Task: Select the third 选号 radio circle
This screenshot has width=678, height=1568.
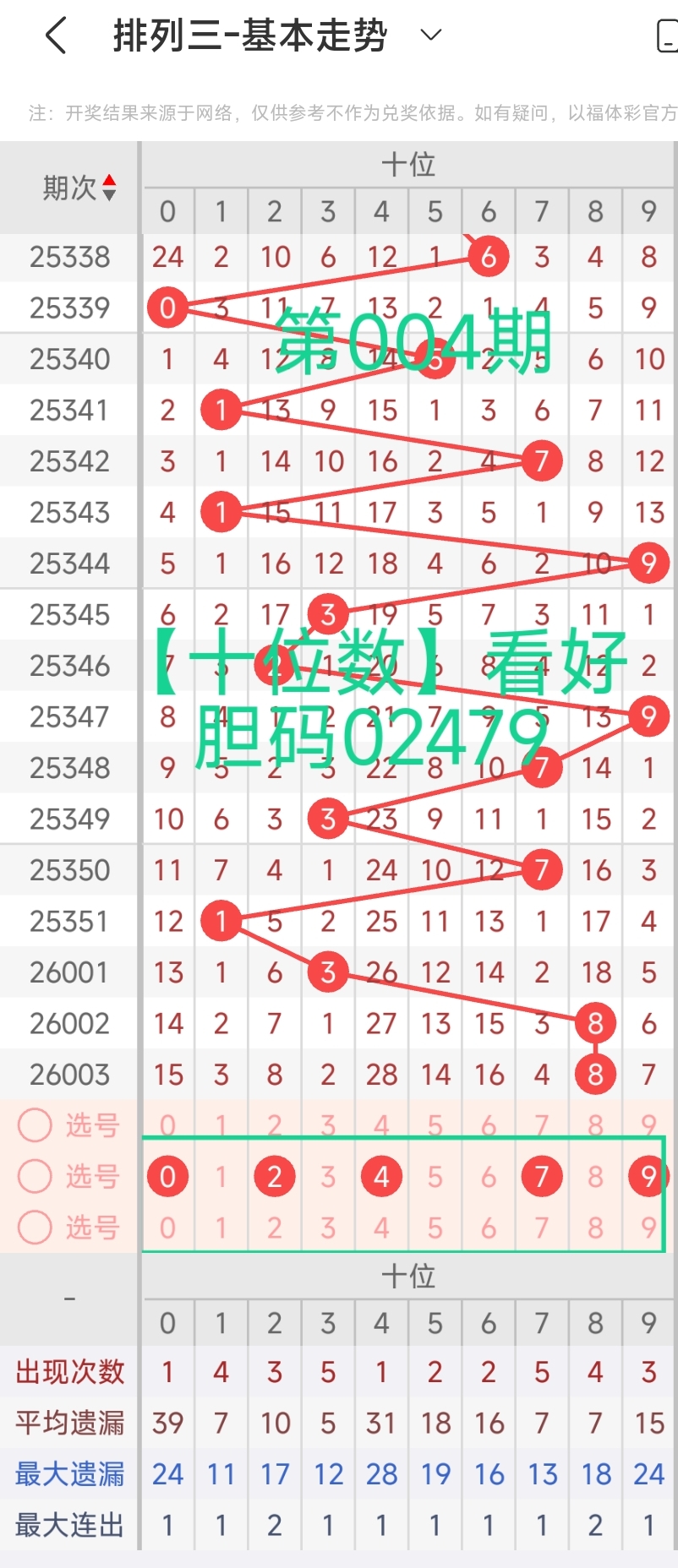Action: click(x=35, y=1229)
